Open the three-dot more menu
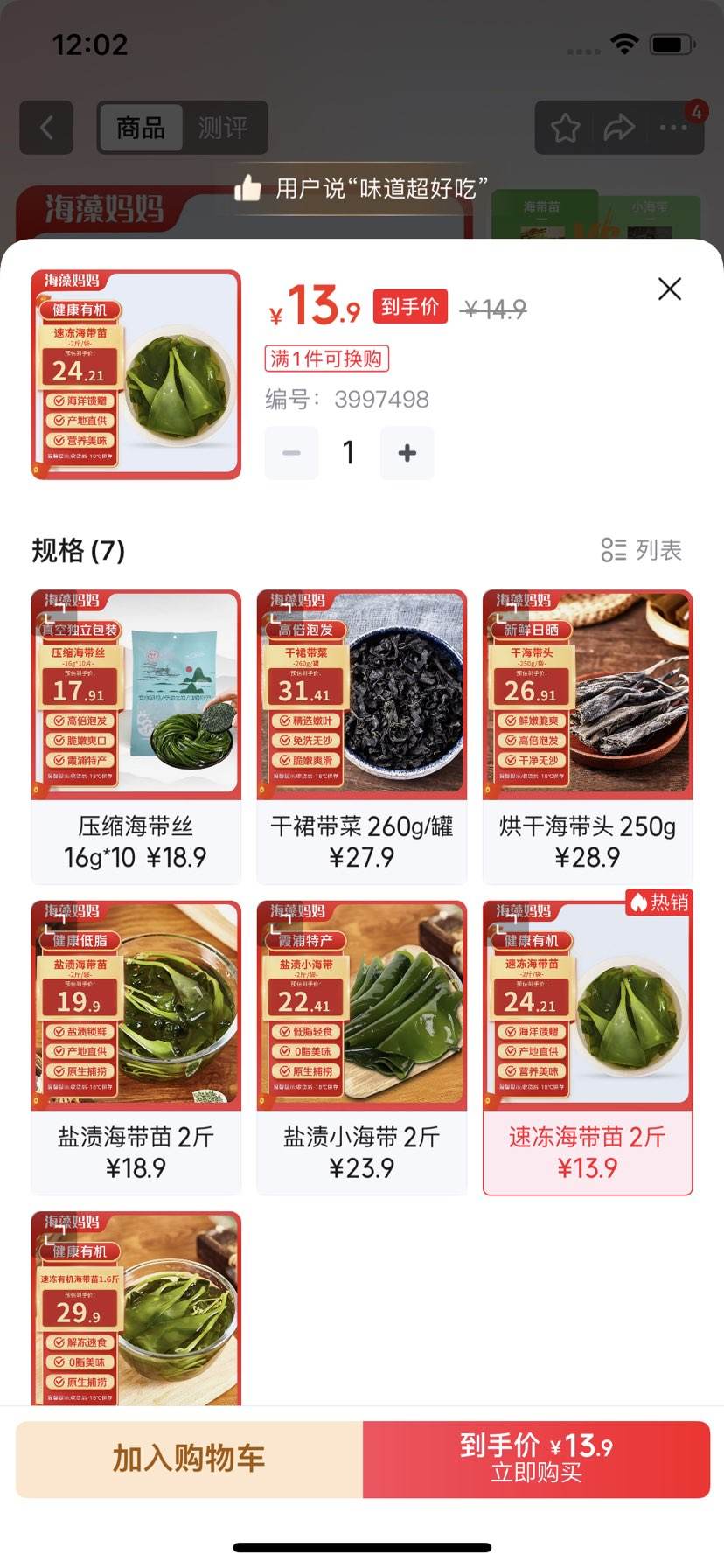The height and width of the screenshot is (1568, 724). [673, 129]
